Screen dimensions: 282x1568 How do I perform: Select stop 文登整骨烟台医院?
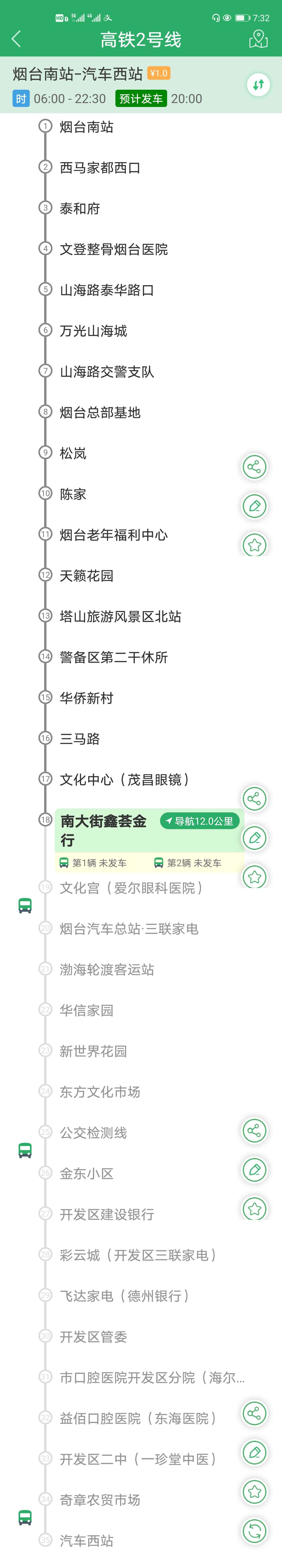pyautogui.click(x=114, y=250)
